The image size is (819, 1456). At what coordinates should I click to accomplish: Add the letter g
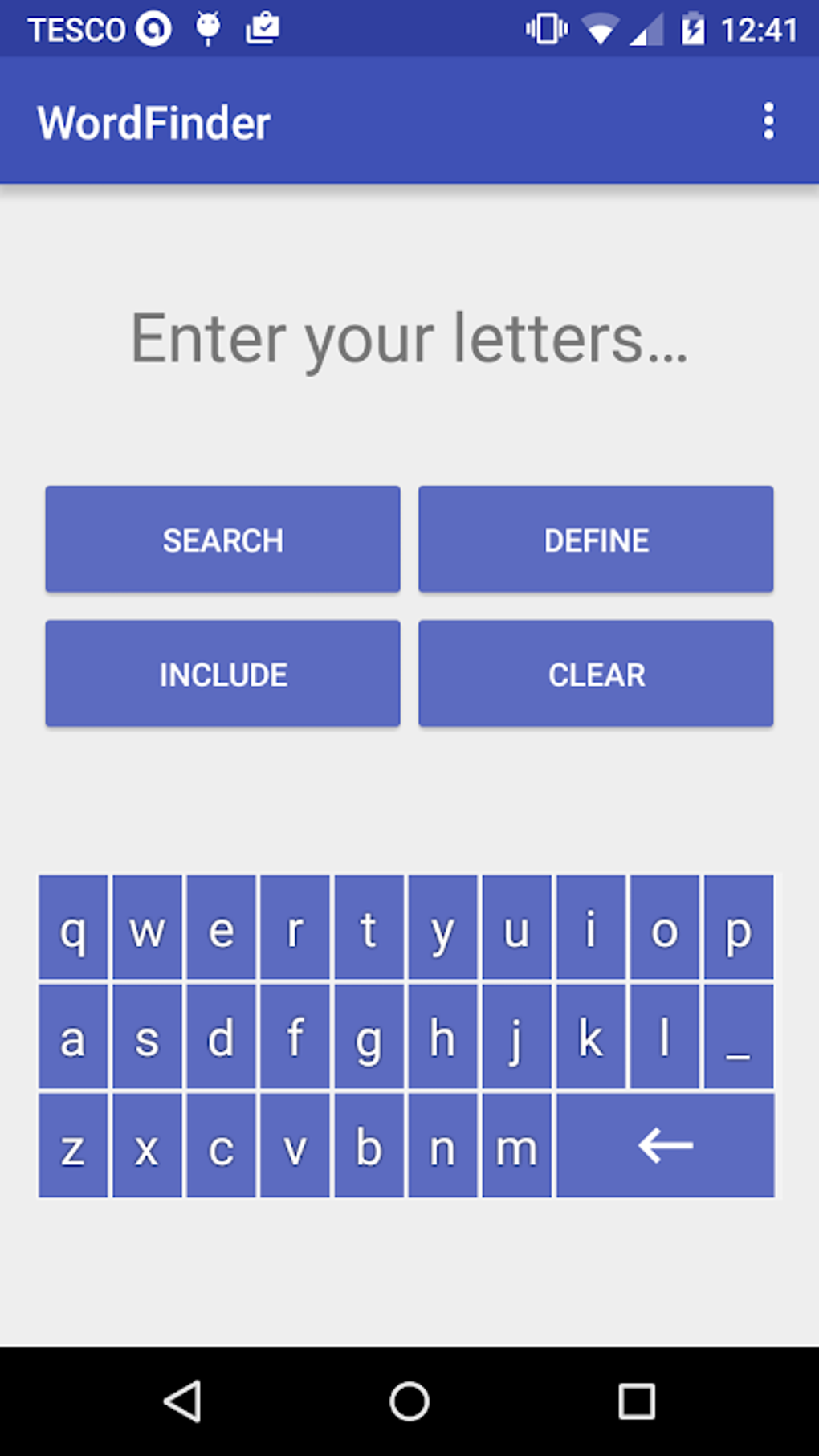click(369, 1038)
